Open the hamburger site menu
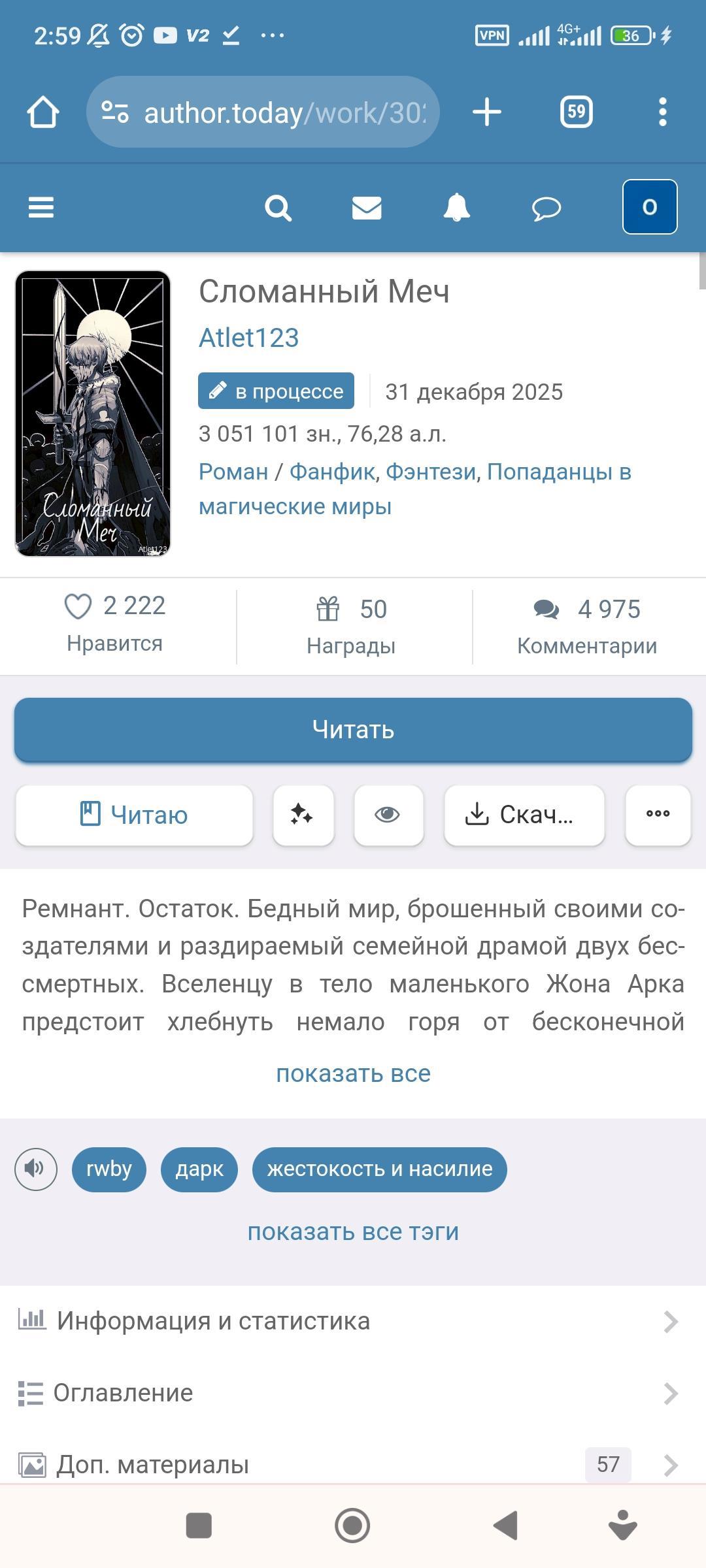 (41, 208)
